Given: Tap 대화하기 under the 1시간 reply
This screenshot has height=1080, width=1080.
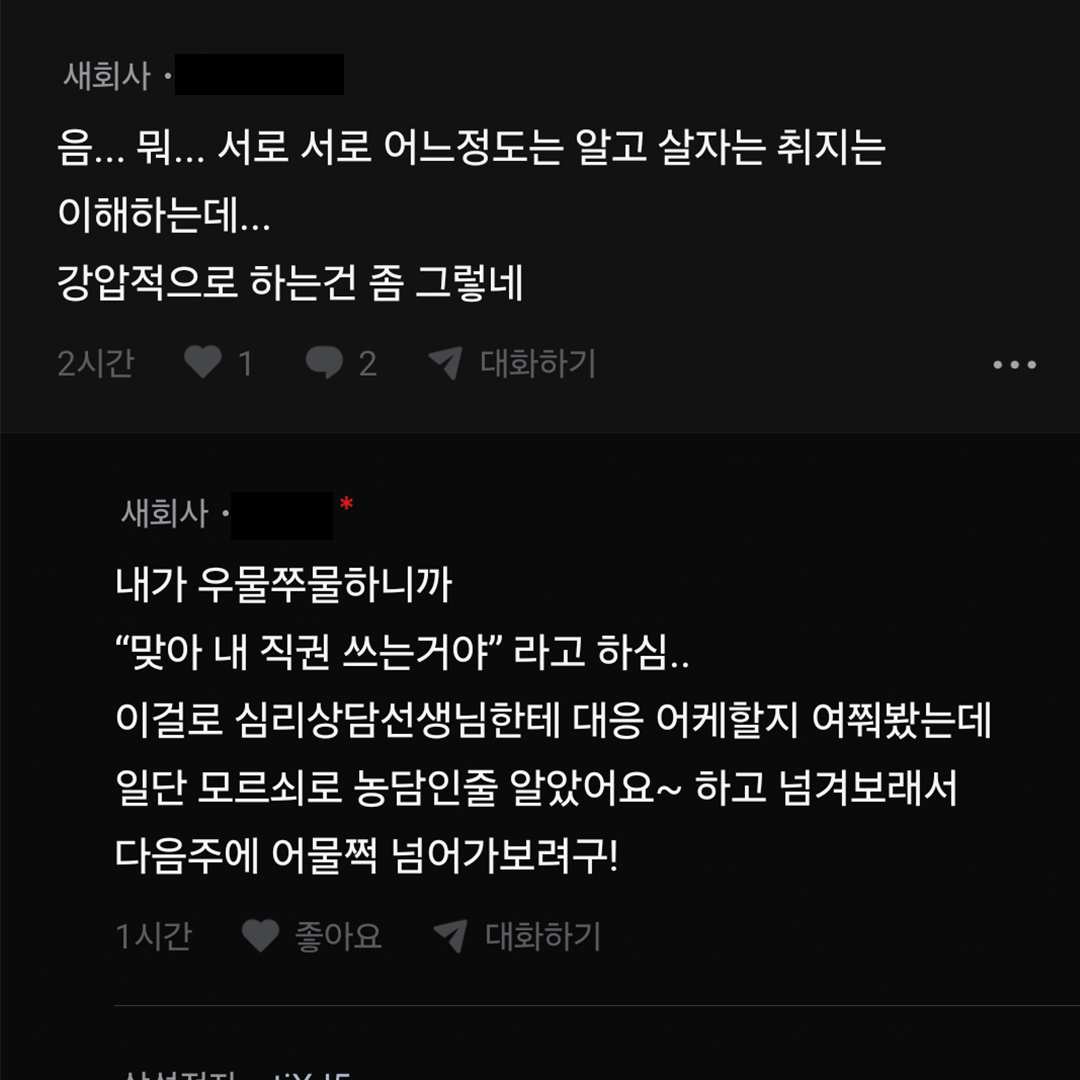Looking at the screenshot, I should tap(518, 936).
